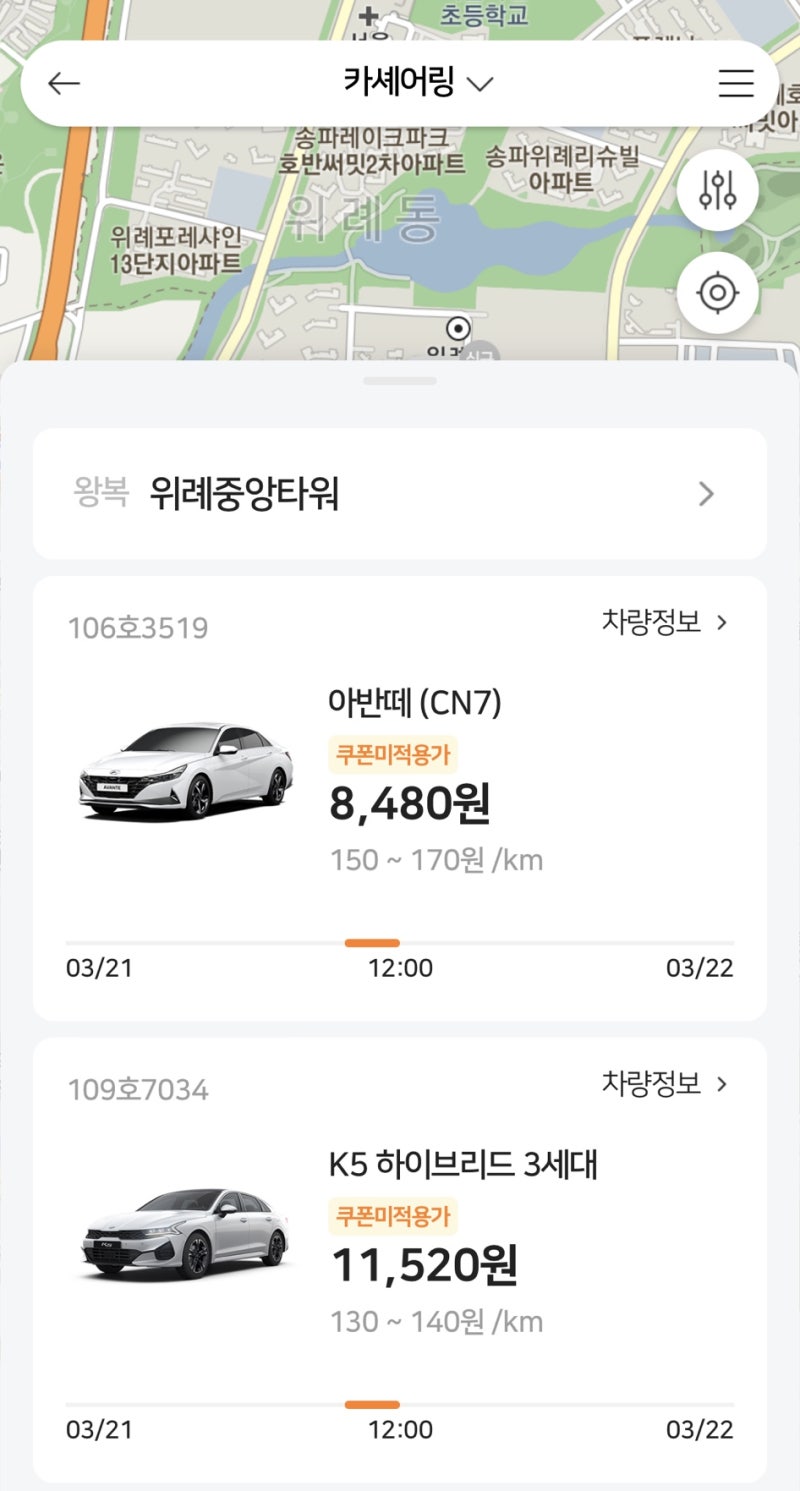
Task: Select the car station pin on the map
Action: pos(458,328)
